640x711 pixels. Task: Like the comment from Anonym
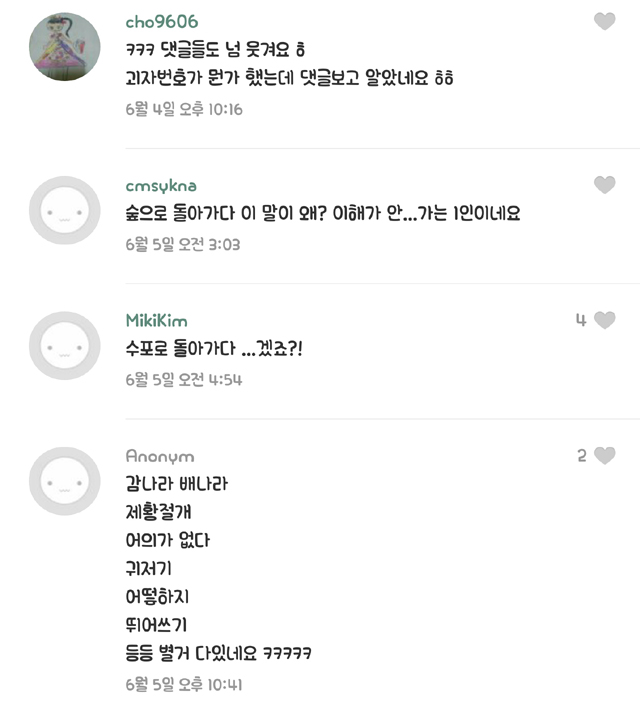(x=604, y=456)
